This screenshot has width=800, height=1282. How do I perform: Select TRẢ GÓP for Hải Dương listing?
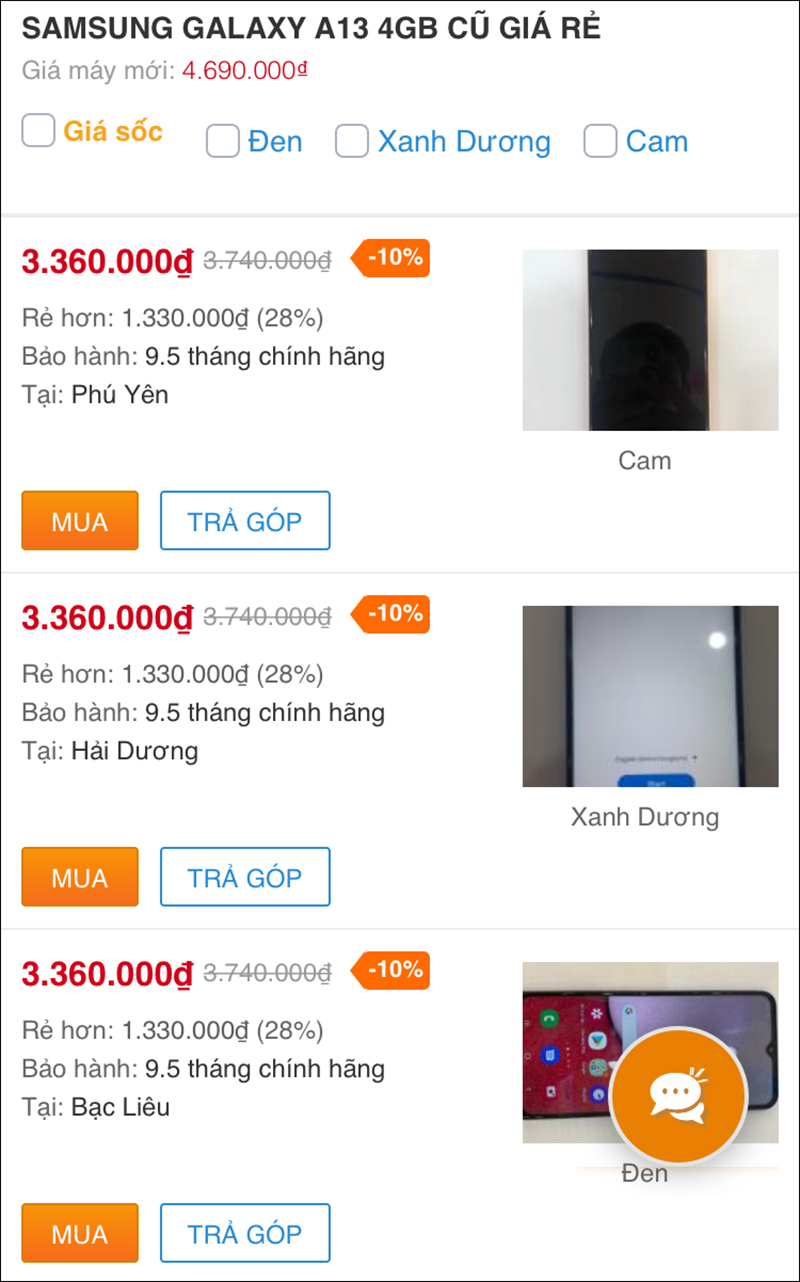click(245, 877)
